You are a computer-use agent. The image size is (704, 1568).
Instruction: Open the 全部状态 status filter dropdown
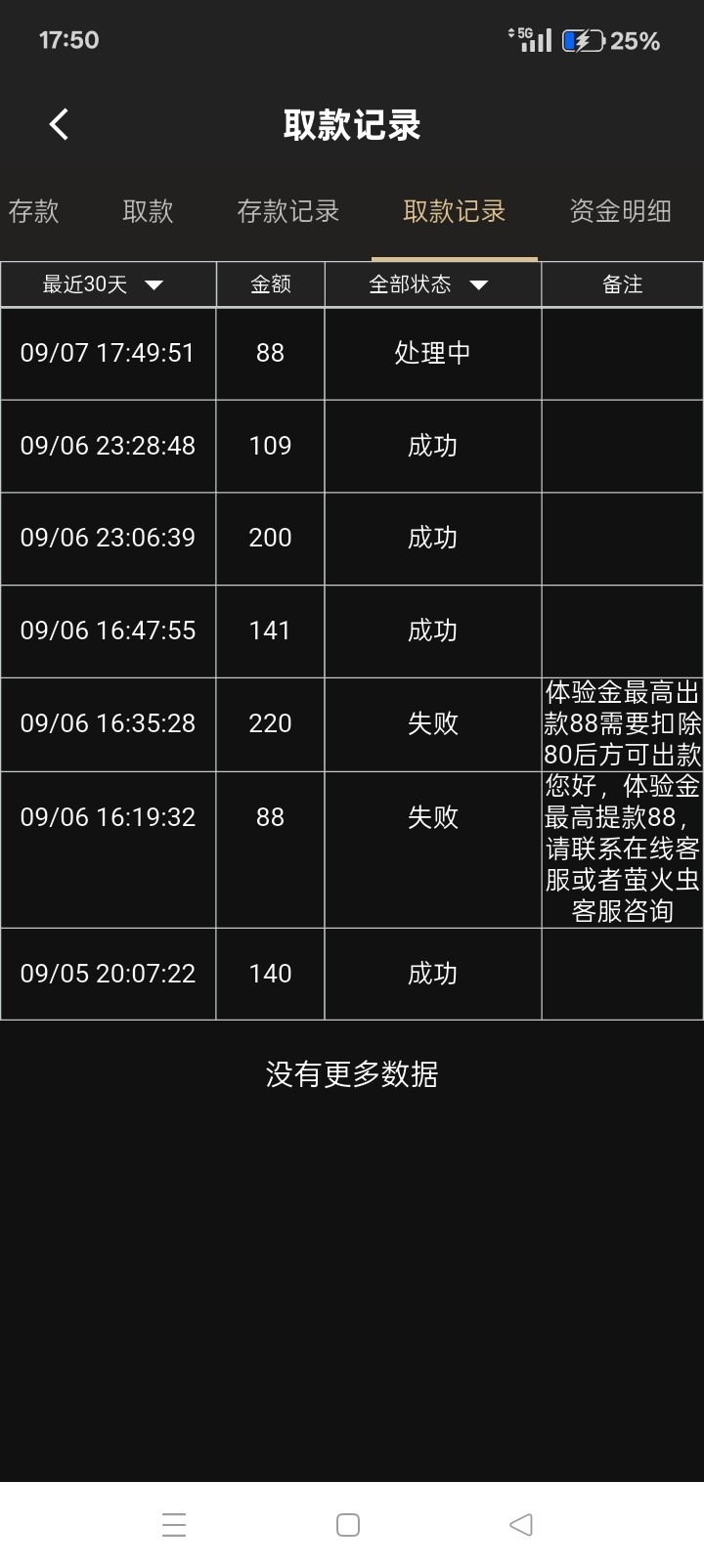422,284
